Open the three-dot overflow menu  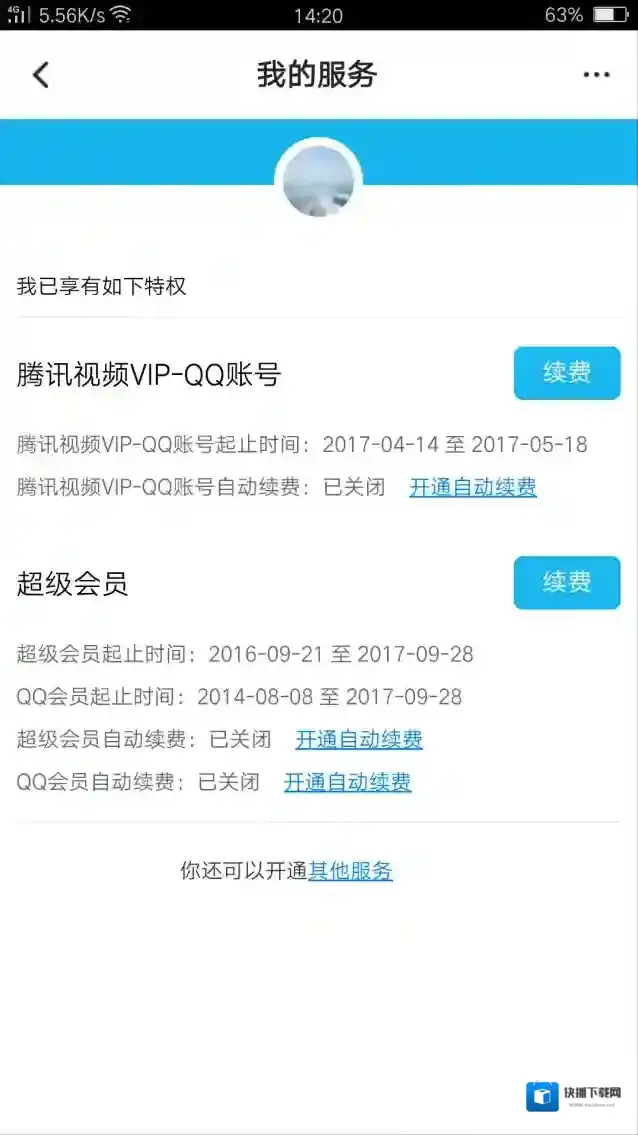tap(596, 75)
